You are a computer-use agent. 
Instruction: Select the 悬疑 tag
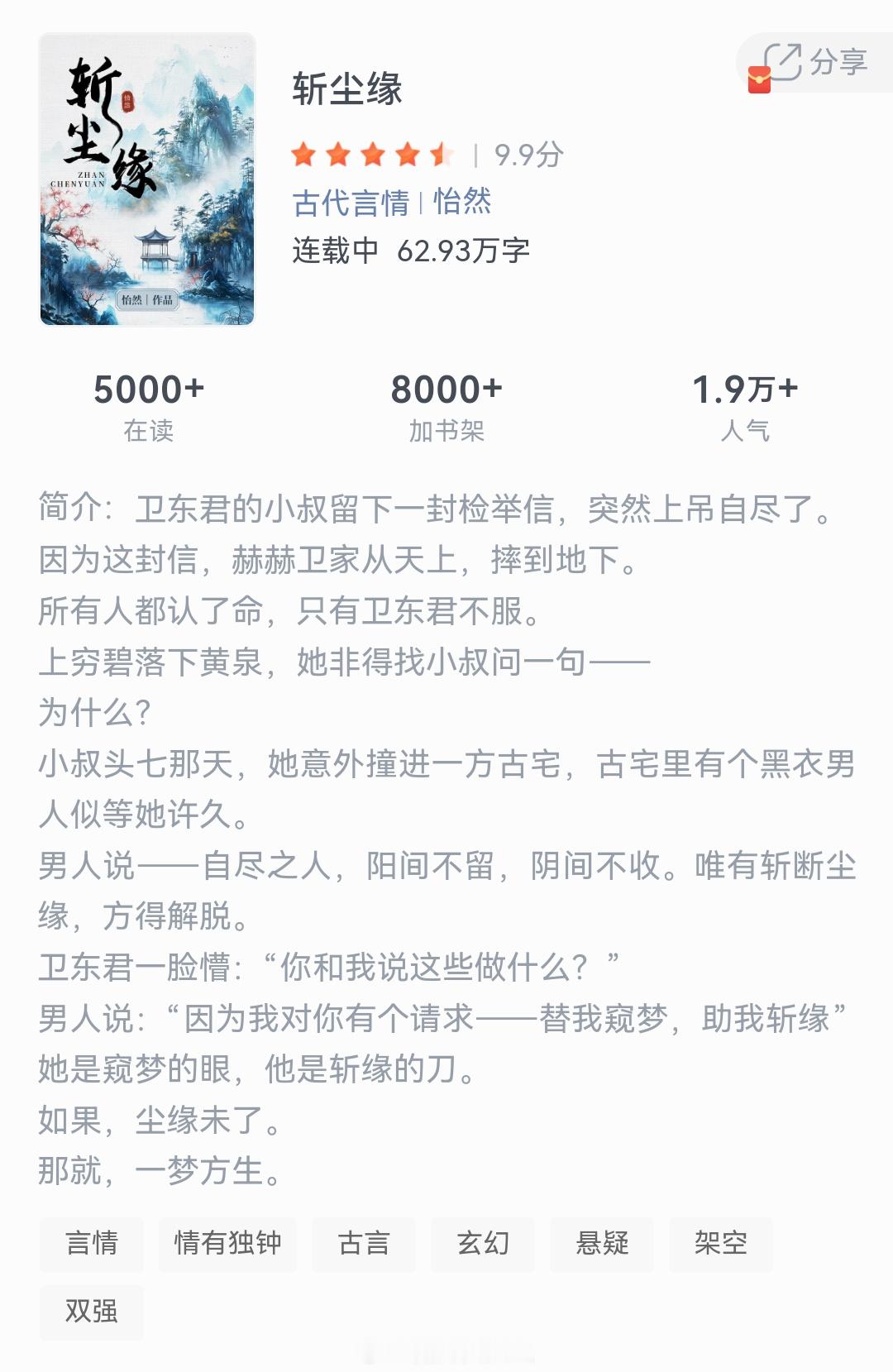(601, 1244)
